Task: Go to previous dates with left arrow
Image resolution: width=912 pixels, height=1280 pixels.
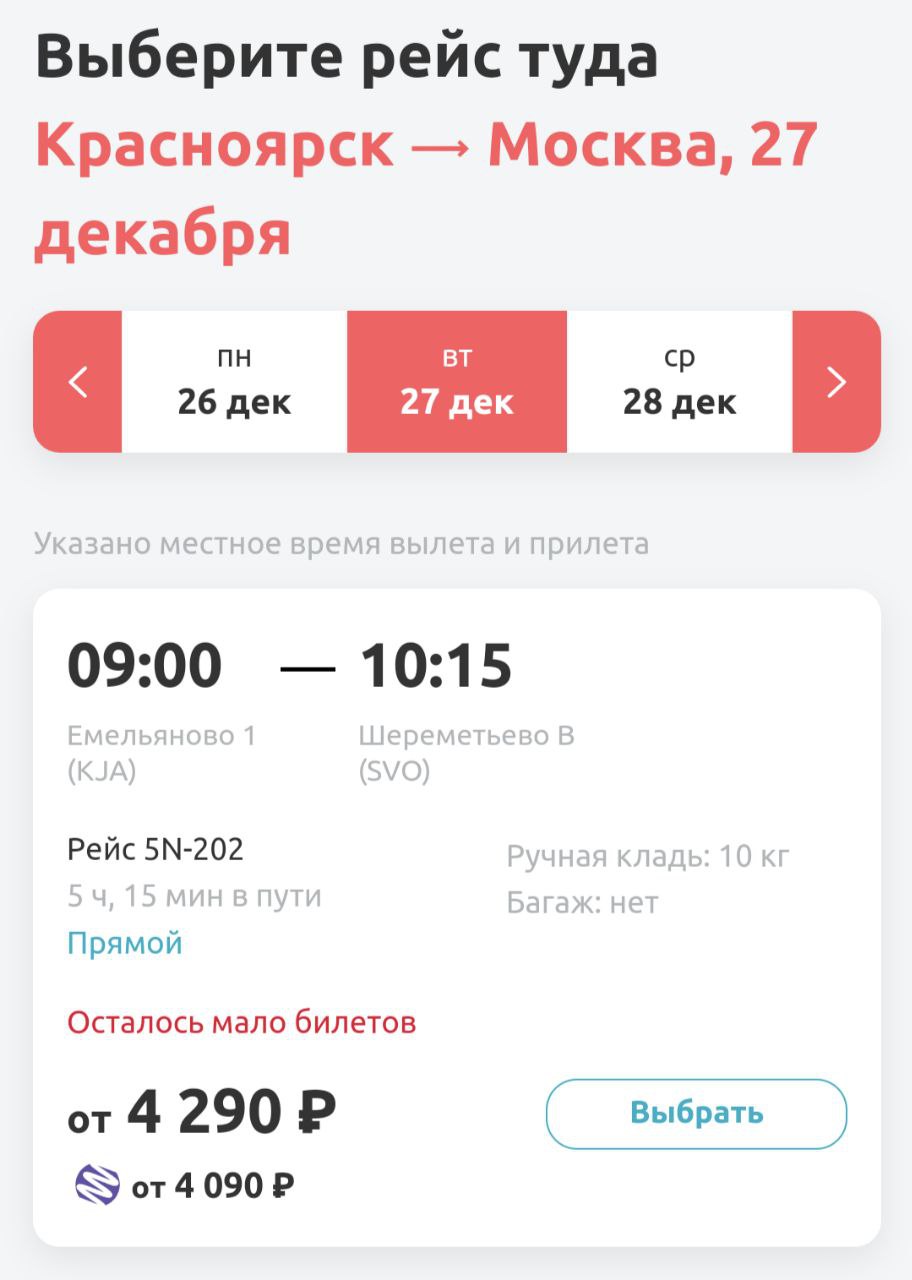Action: tap(78, 382)
